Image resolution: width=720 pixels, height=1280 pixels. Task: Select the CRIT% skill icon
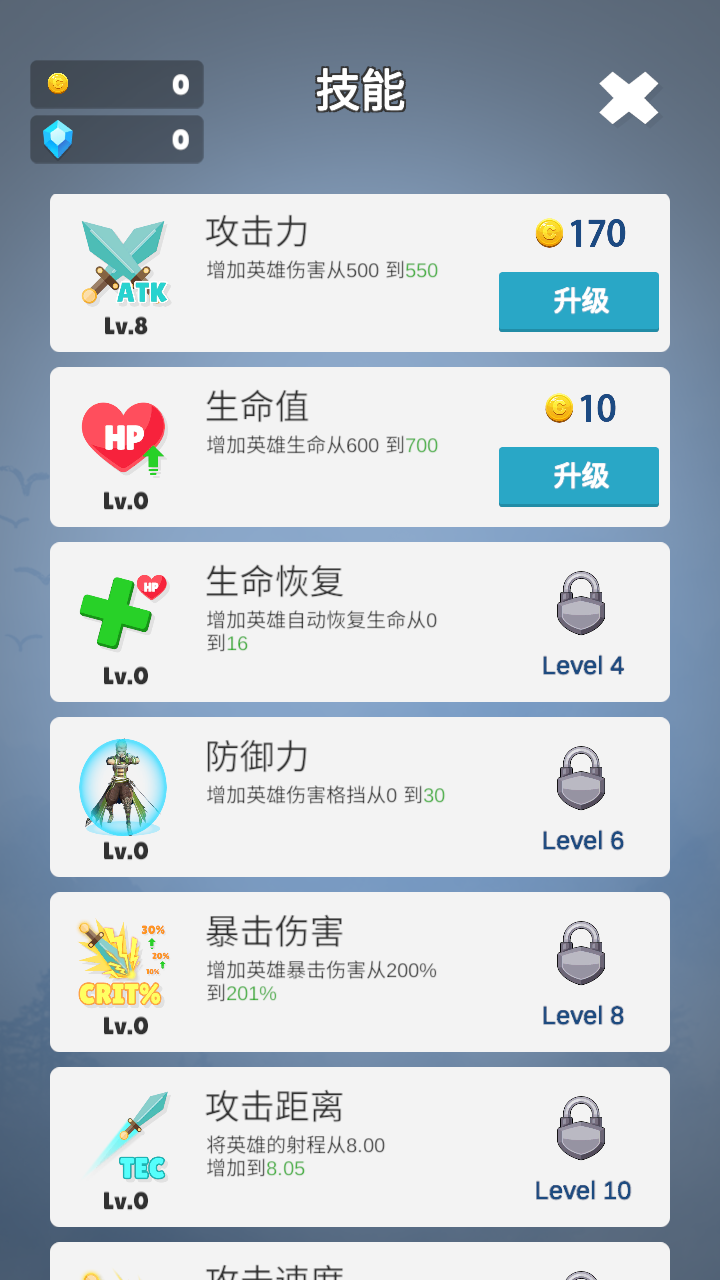(x=120, y=962)
